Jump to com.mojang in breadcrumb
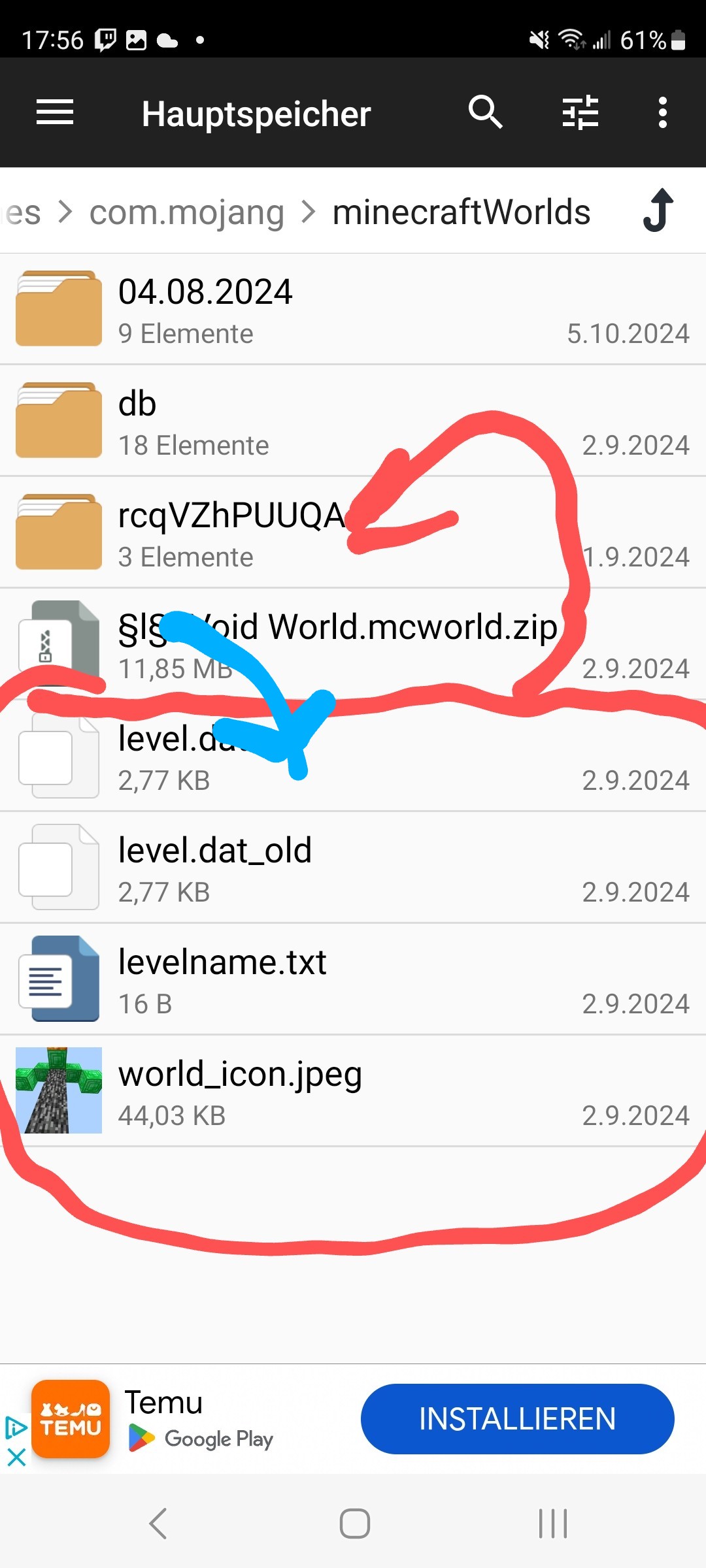The image size is (706, 1568). point(186,212)
